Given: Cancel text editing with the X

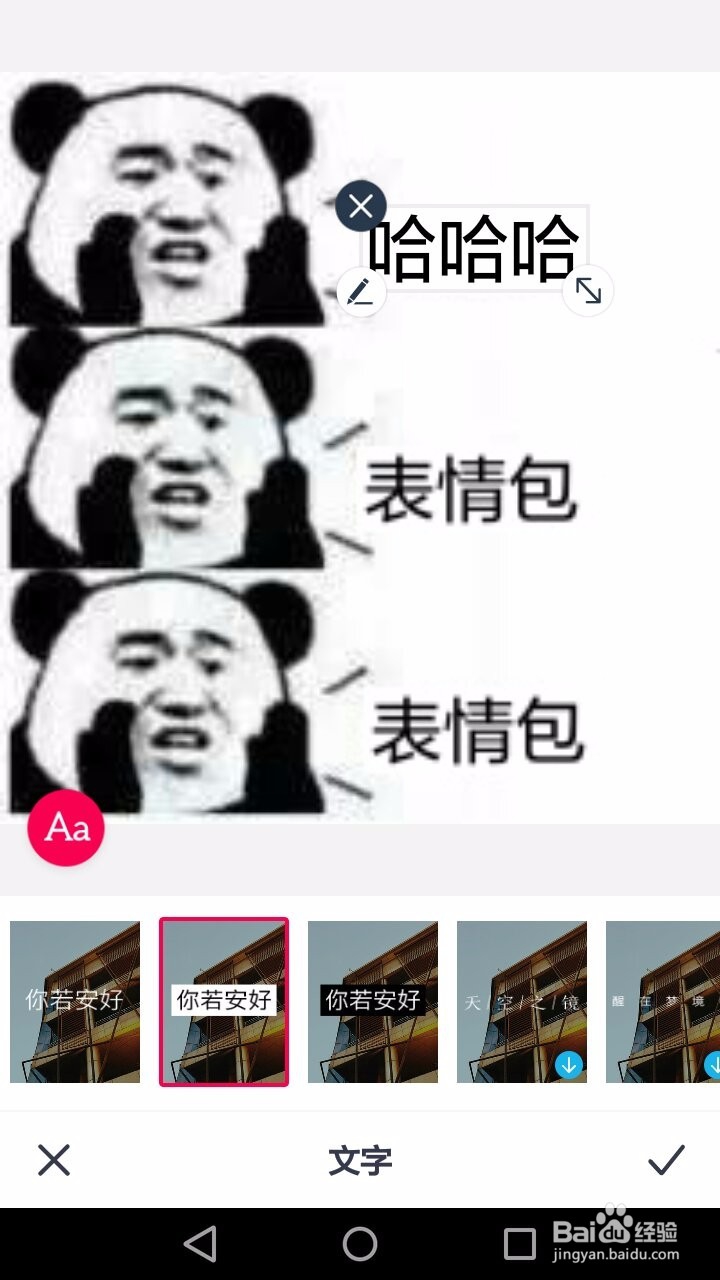Looking at the screenshot, I should click(54, 1161).
